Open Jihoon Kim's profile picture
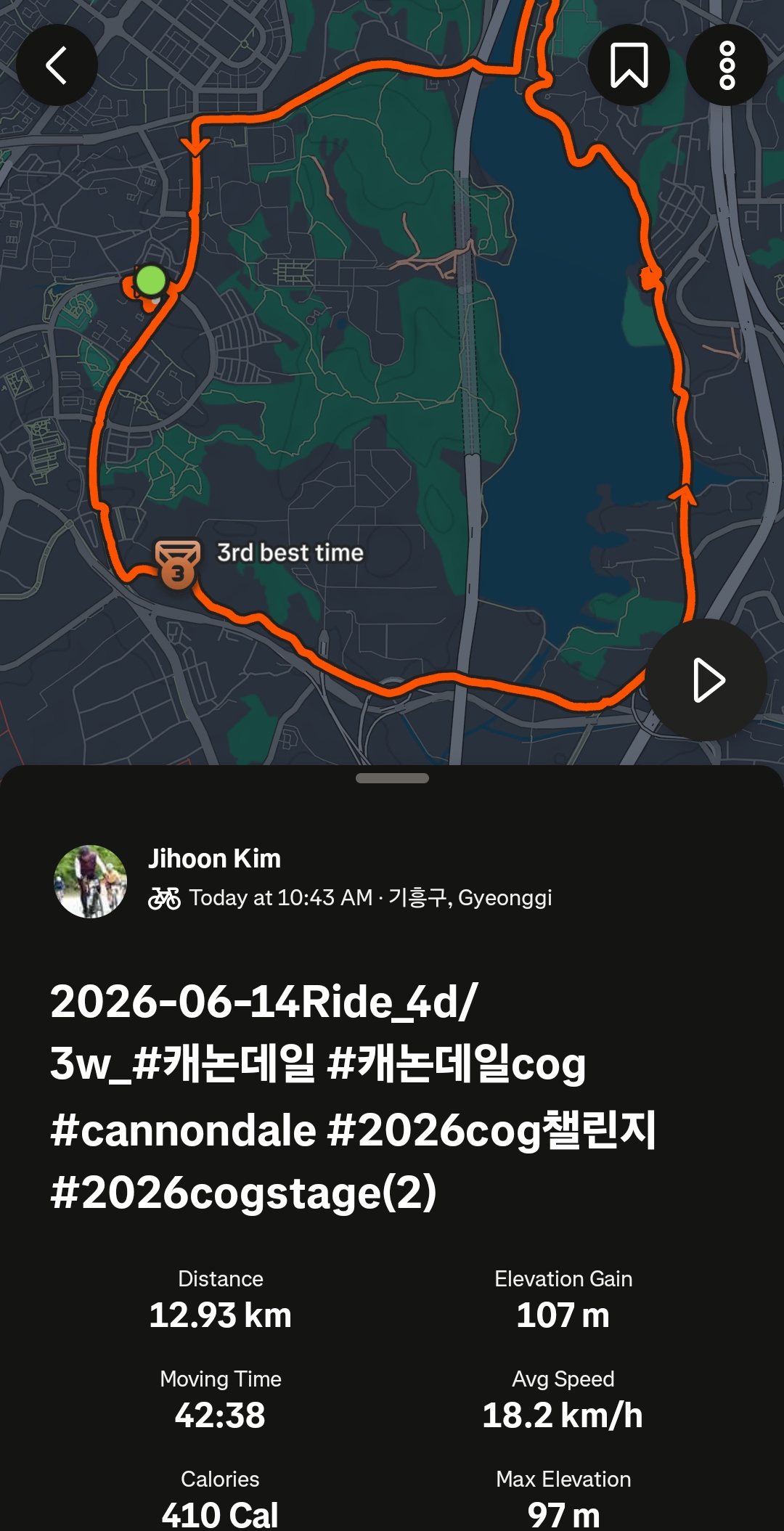The height and width of the screenshot is (1531, 784). click(91, 881)
